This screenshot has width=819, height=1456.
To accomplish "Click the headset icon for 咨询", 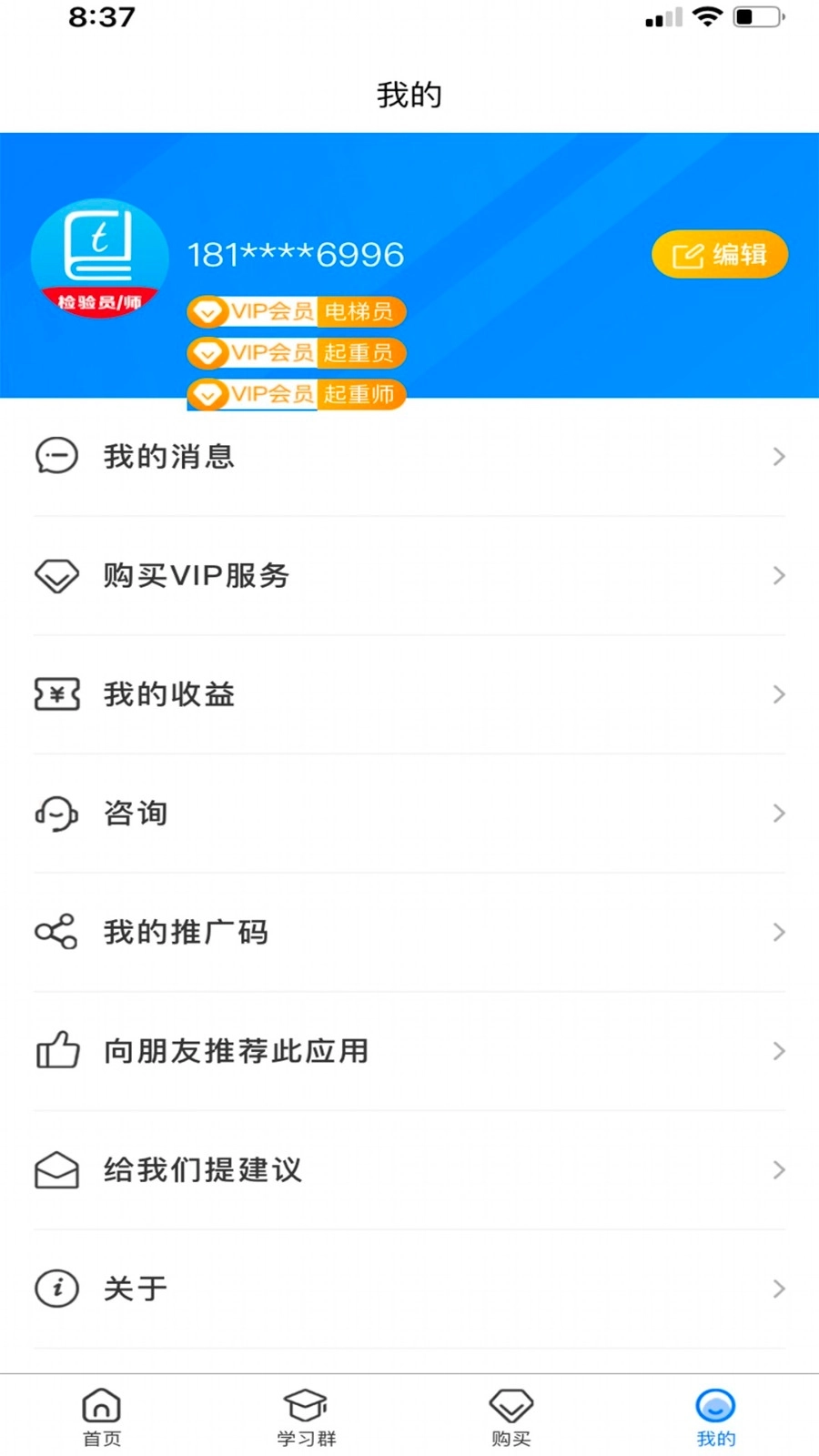I will pyautogui.click(x=56, y=813).
